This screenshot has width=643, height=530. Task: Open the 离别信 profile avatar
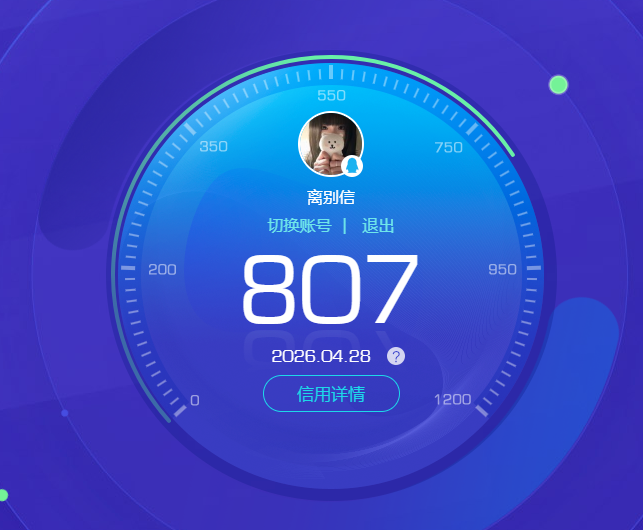330,144
